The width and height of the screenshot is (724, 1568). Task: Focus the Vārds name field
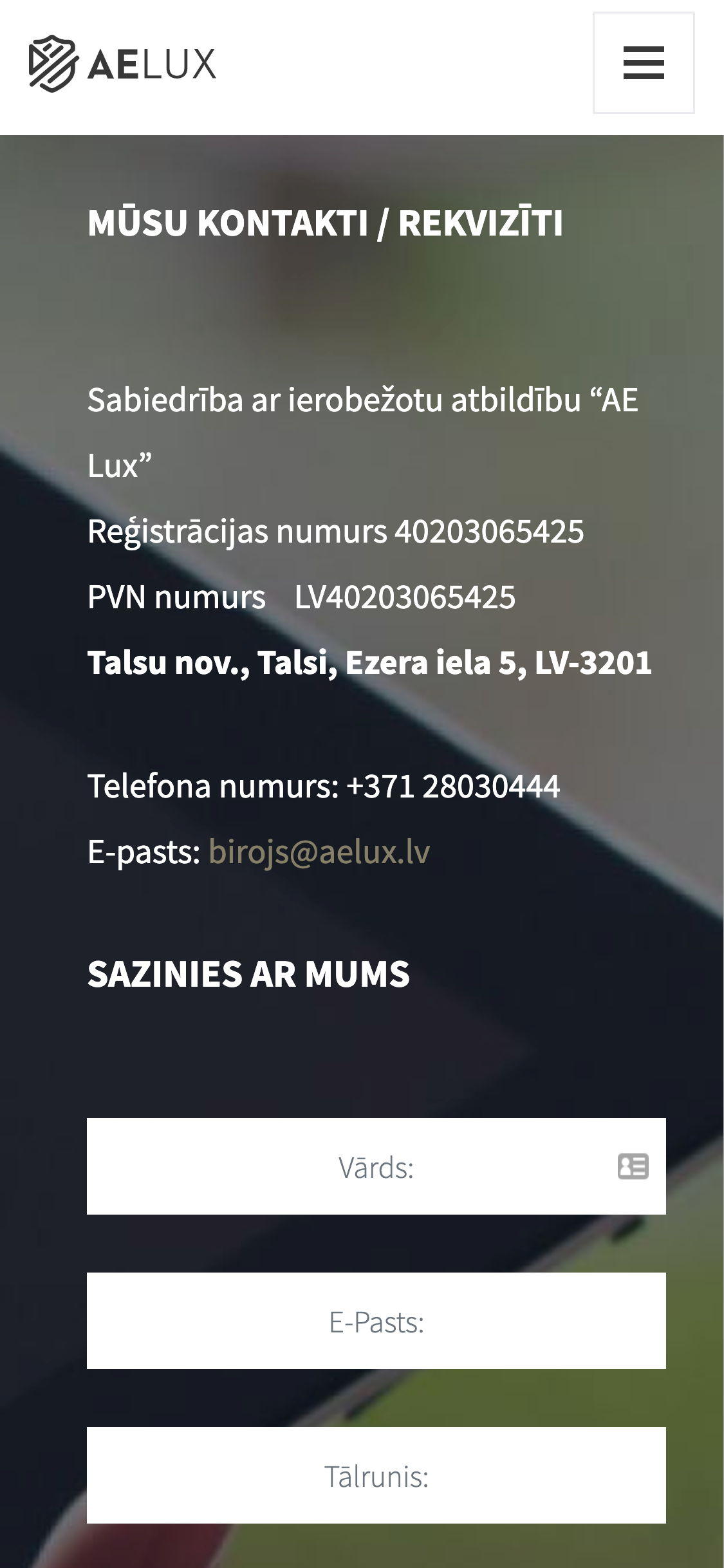click(x=348, y=1166)
